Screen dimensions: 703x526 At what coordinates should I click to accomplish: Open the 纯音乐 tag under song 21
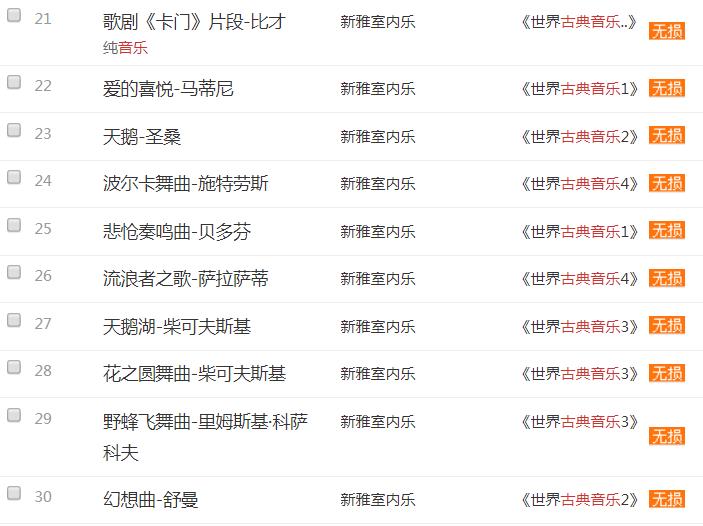(x=125, y=48)
